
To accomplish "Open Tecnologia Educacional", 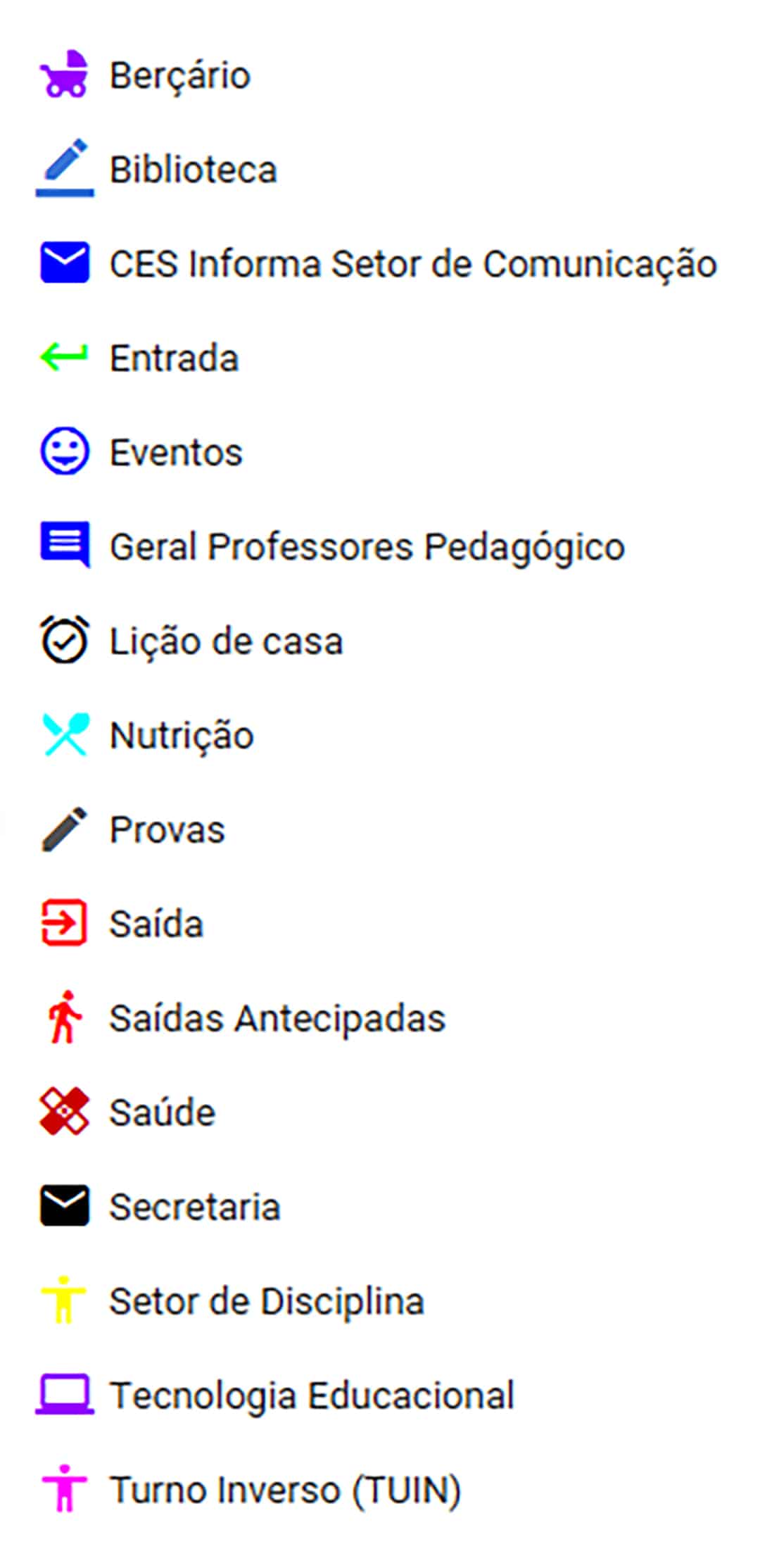I will click(x=312, y=1395).
